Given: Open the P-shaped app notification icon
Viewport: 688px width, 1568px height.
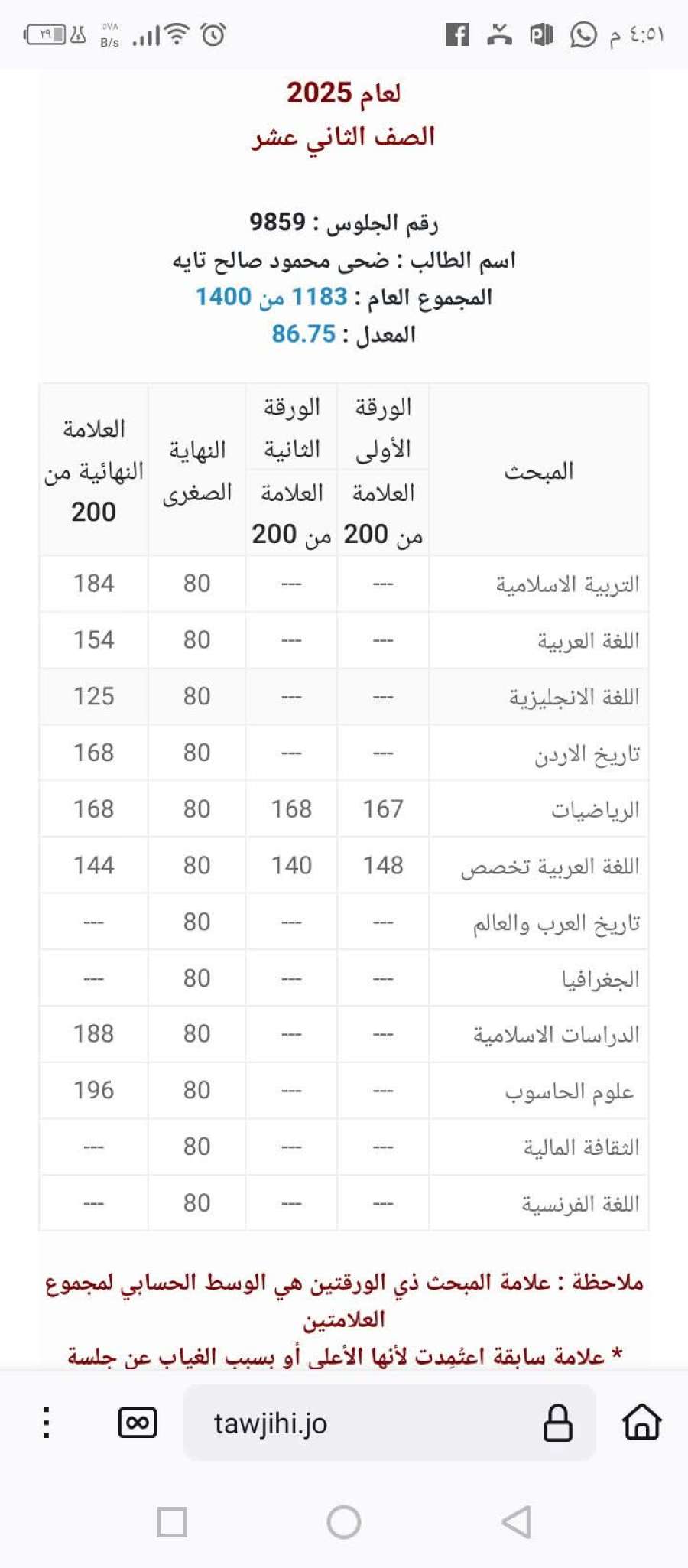Looking at the screenshot, I should click(x=543, y=35).
